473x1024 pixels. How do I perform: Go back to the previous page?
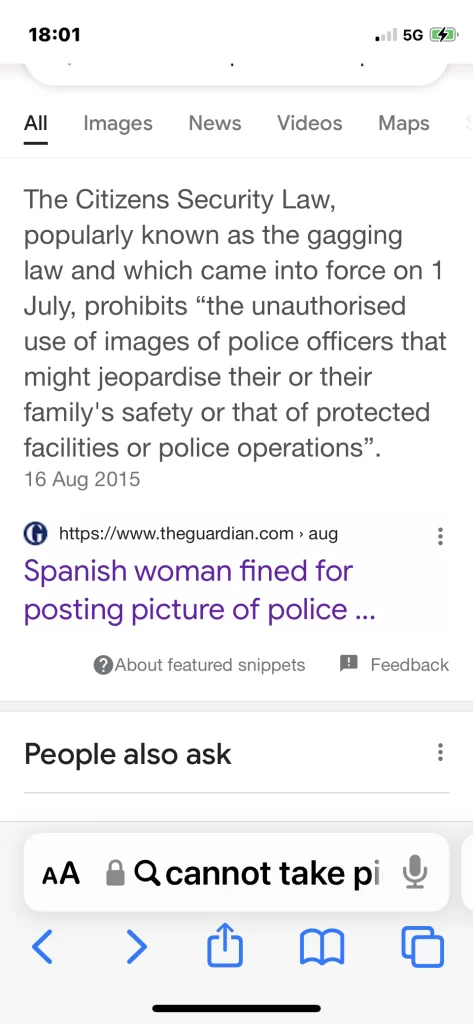tap(42, 946)
